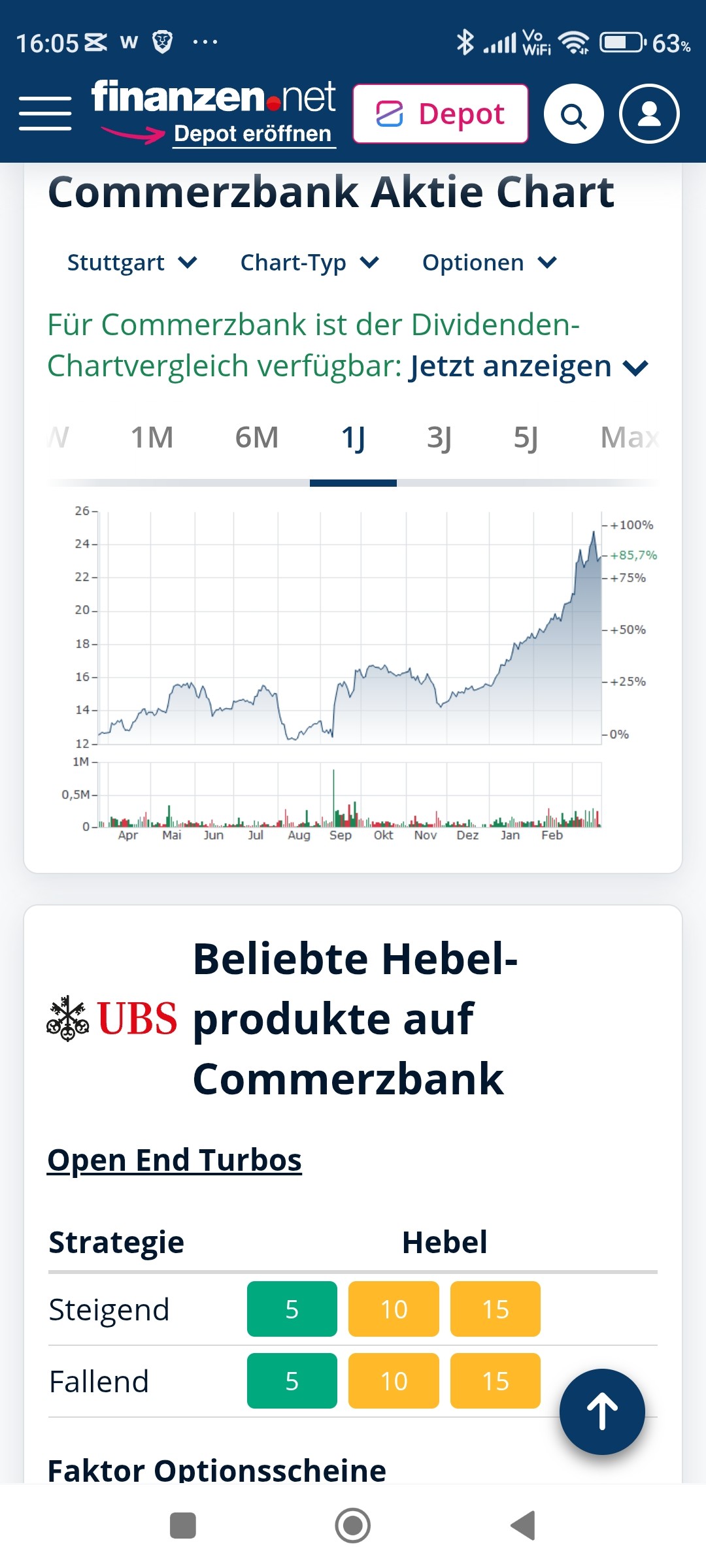Open the user profile icon
The width and height of the screenshot is (706, 1568).
click(649, 114)
